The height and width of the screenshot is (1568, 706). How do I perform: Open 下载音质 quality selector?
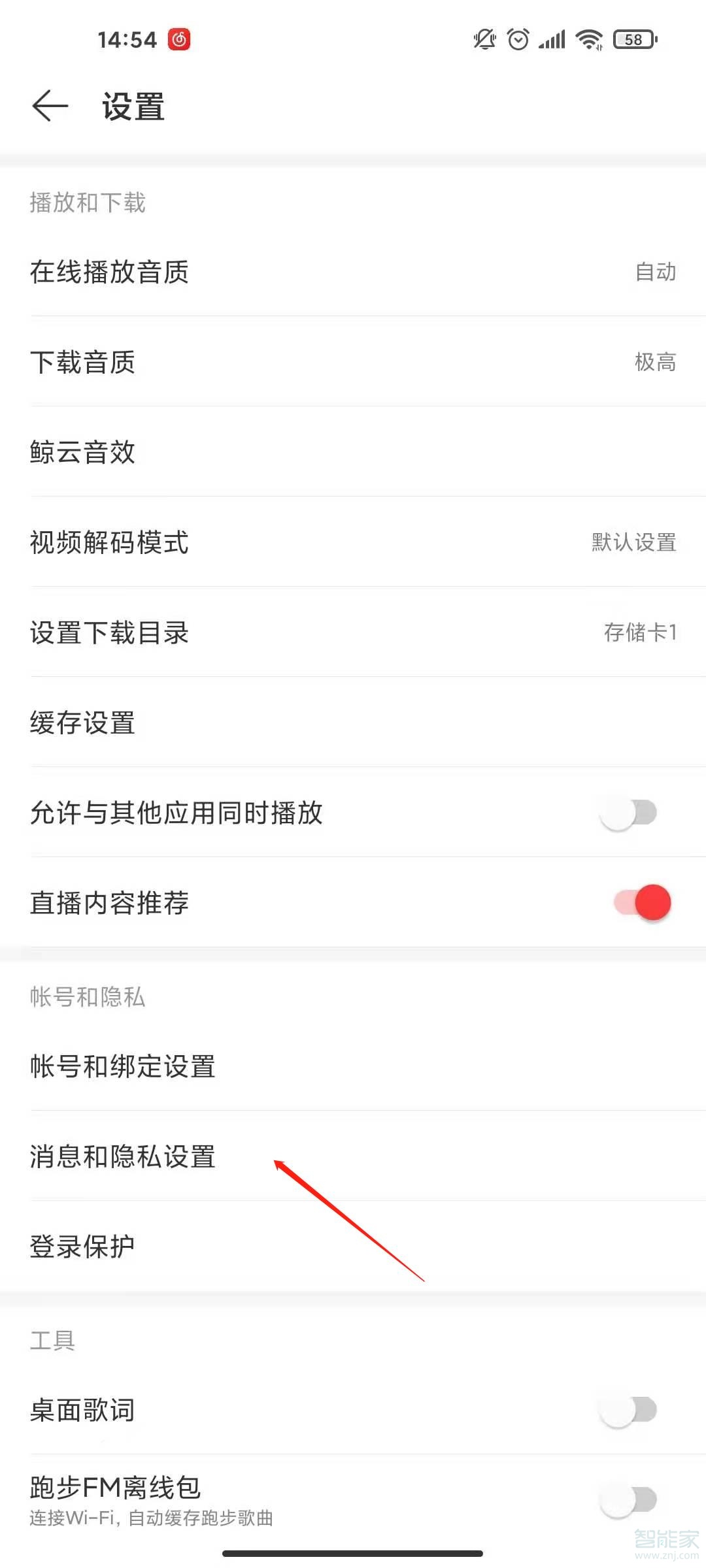(x=353, y=363)
